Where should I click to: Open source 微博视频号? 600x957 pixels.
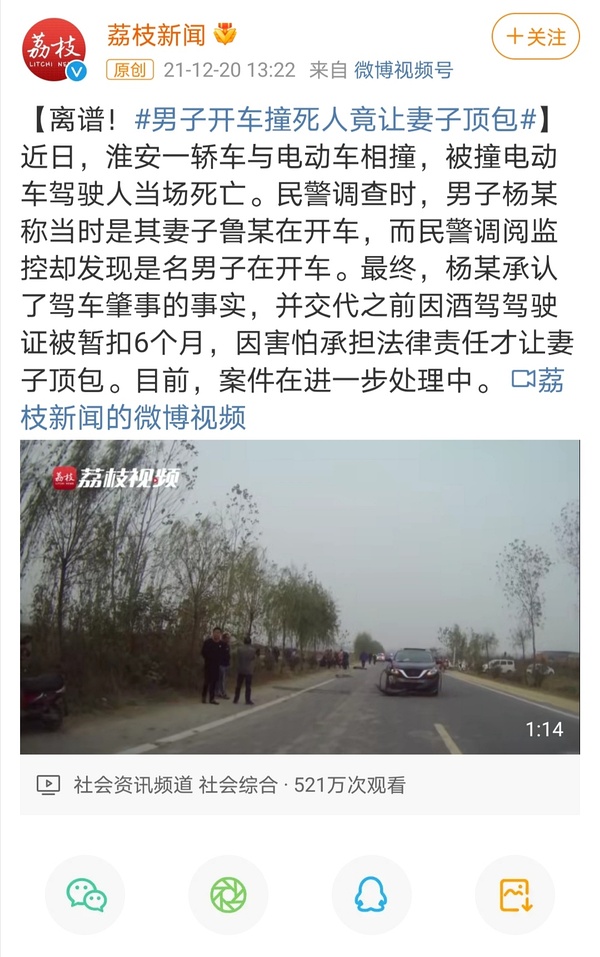click(403, 70)
